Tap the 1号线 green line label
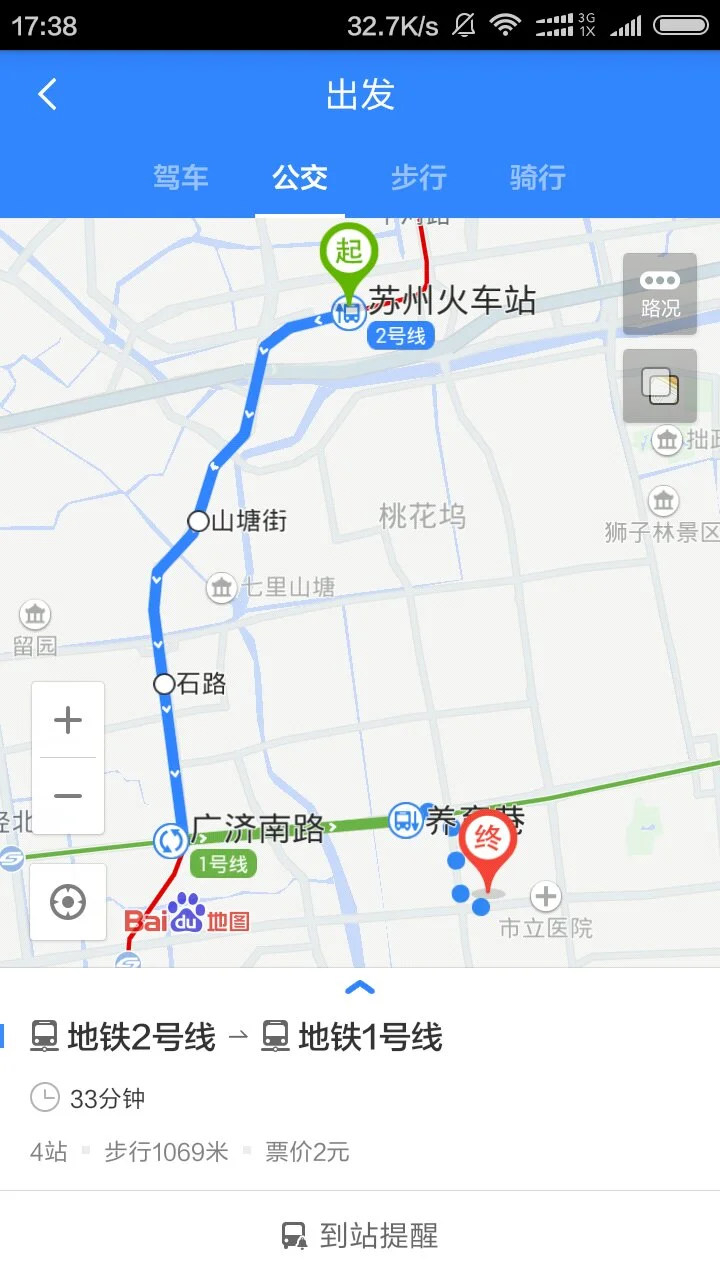The width and height of the screenshot is (720, 1280). (222, 864)
